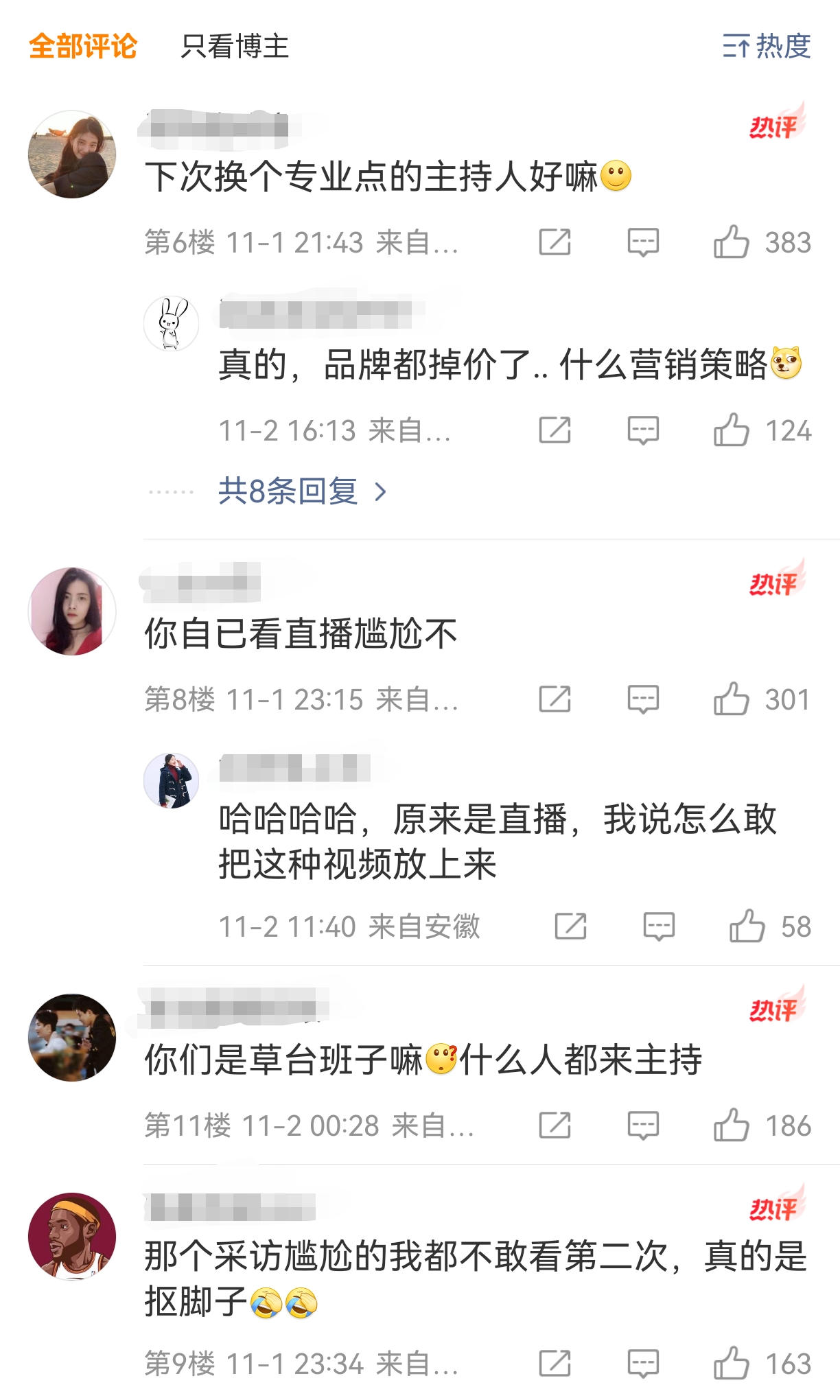The height and width of the screenshot is (1400, 840).
Task: Share the 第9楼 comment
Action: pos(555,1363)
